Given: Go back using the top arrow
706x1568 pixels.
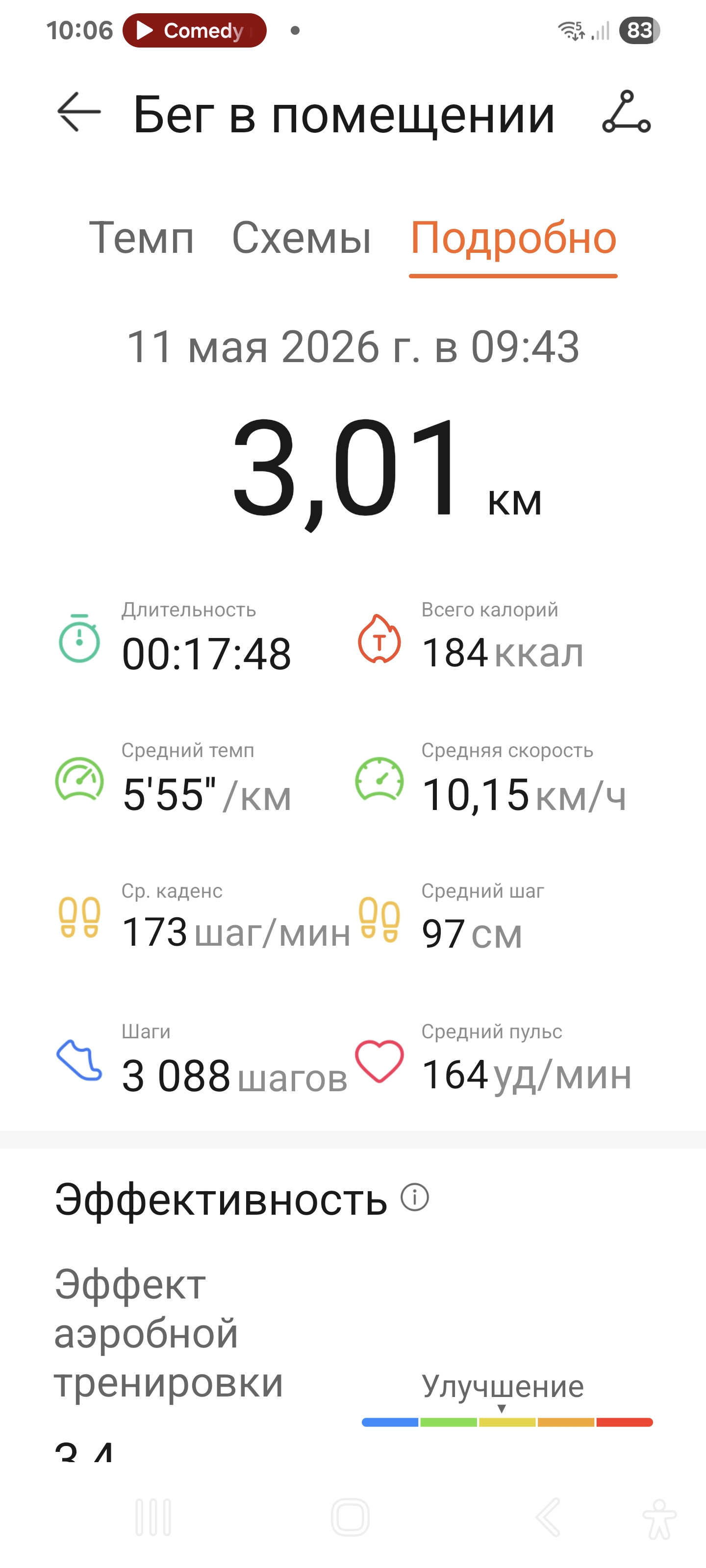Looking at the screenshot, I should coord(78,112).
